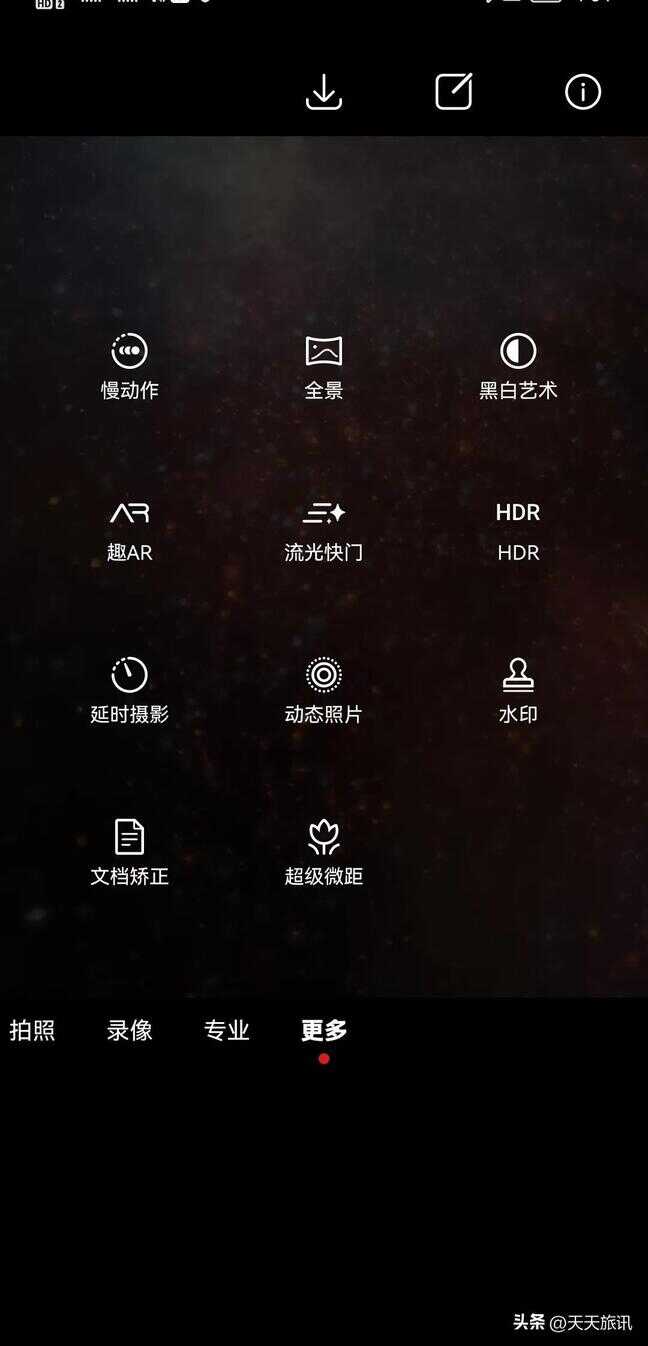This screenshot has width=648, height=1346.
Task: Enable the HDR shooting mode
Action: (x=518, y=528)
